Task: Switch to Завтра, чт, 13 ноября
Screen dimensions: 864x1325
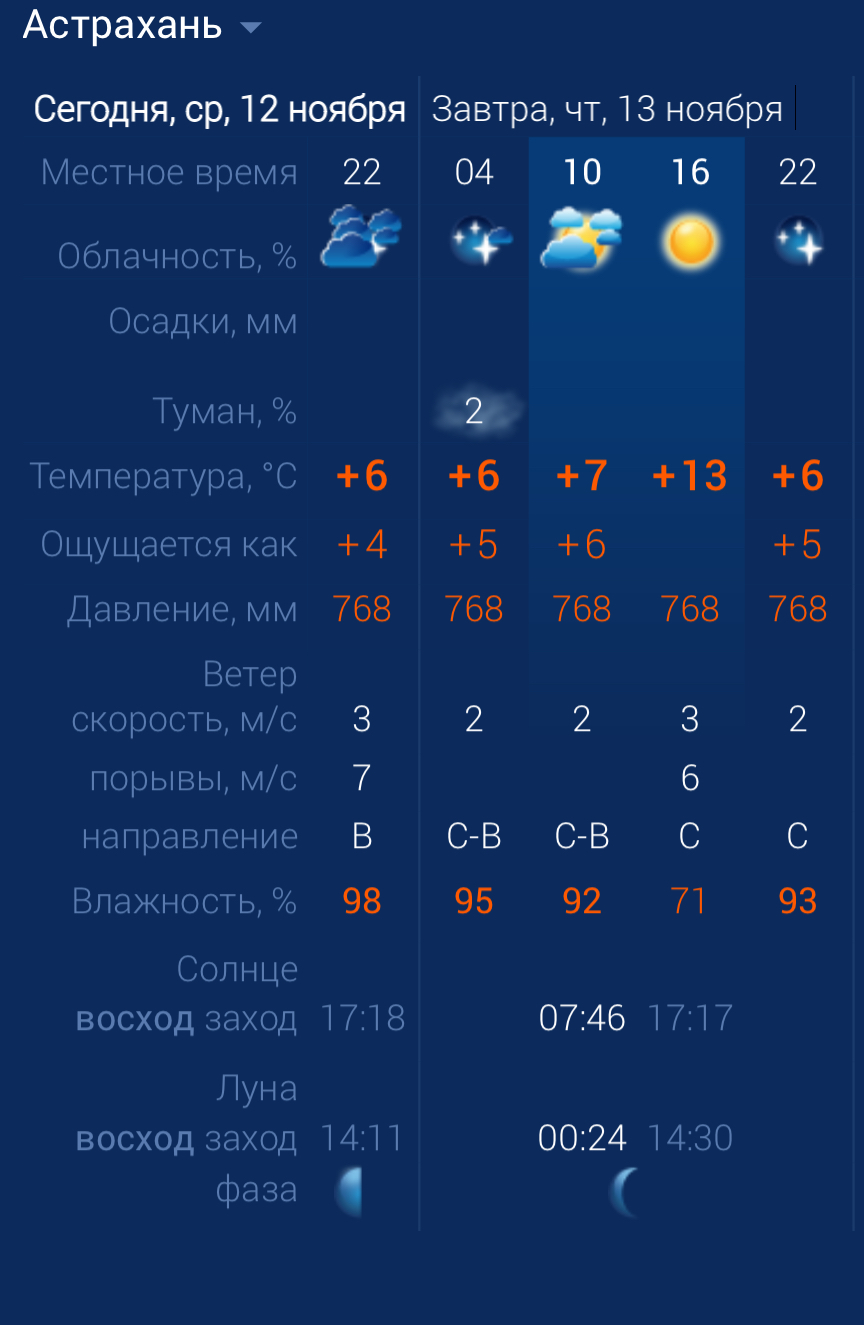Action: pos(607,109)
